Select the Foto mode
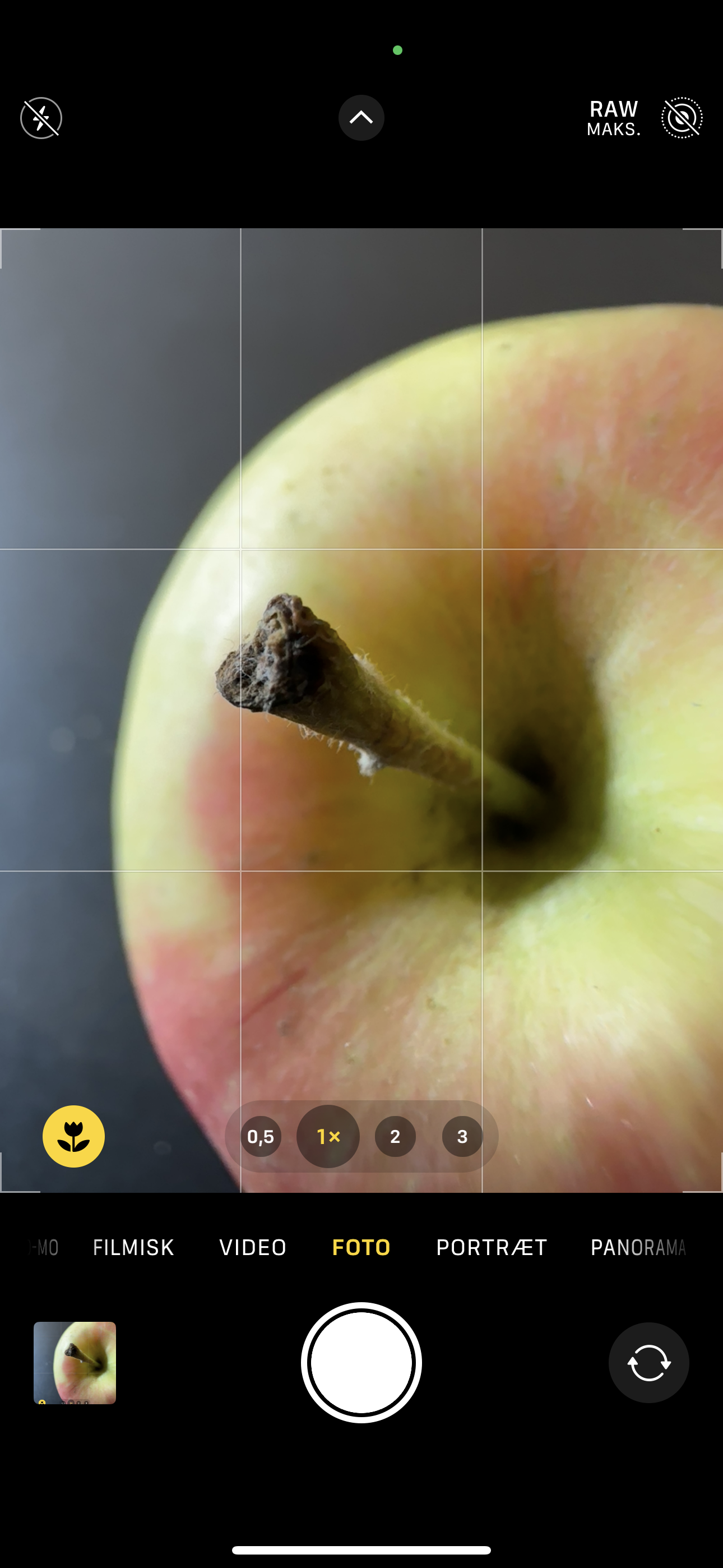 [x=361, y=1247]
